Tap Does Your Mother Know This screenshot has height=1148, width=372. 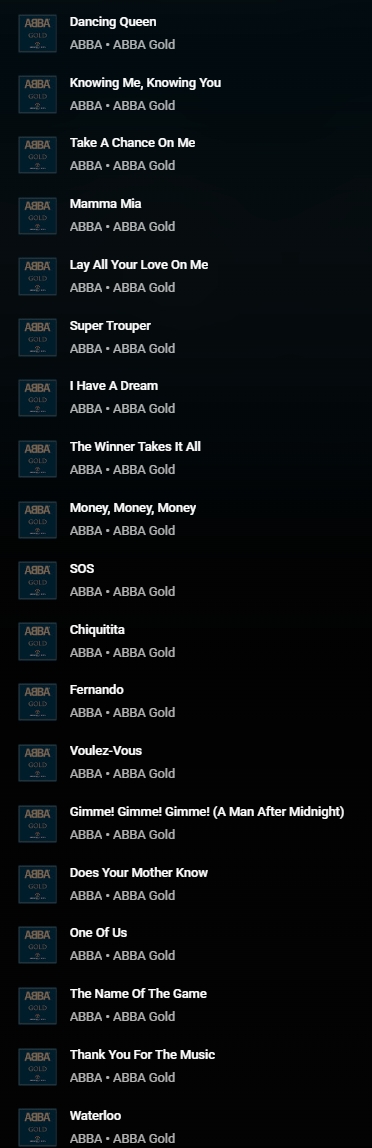click(186, 884)
